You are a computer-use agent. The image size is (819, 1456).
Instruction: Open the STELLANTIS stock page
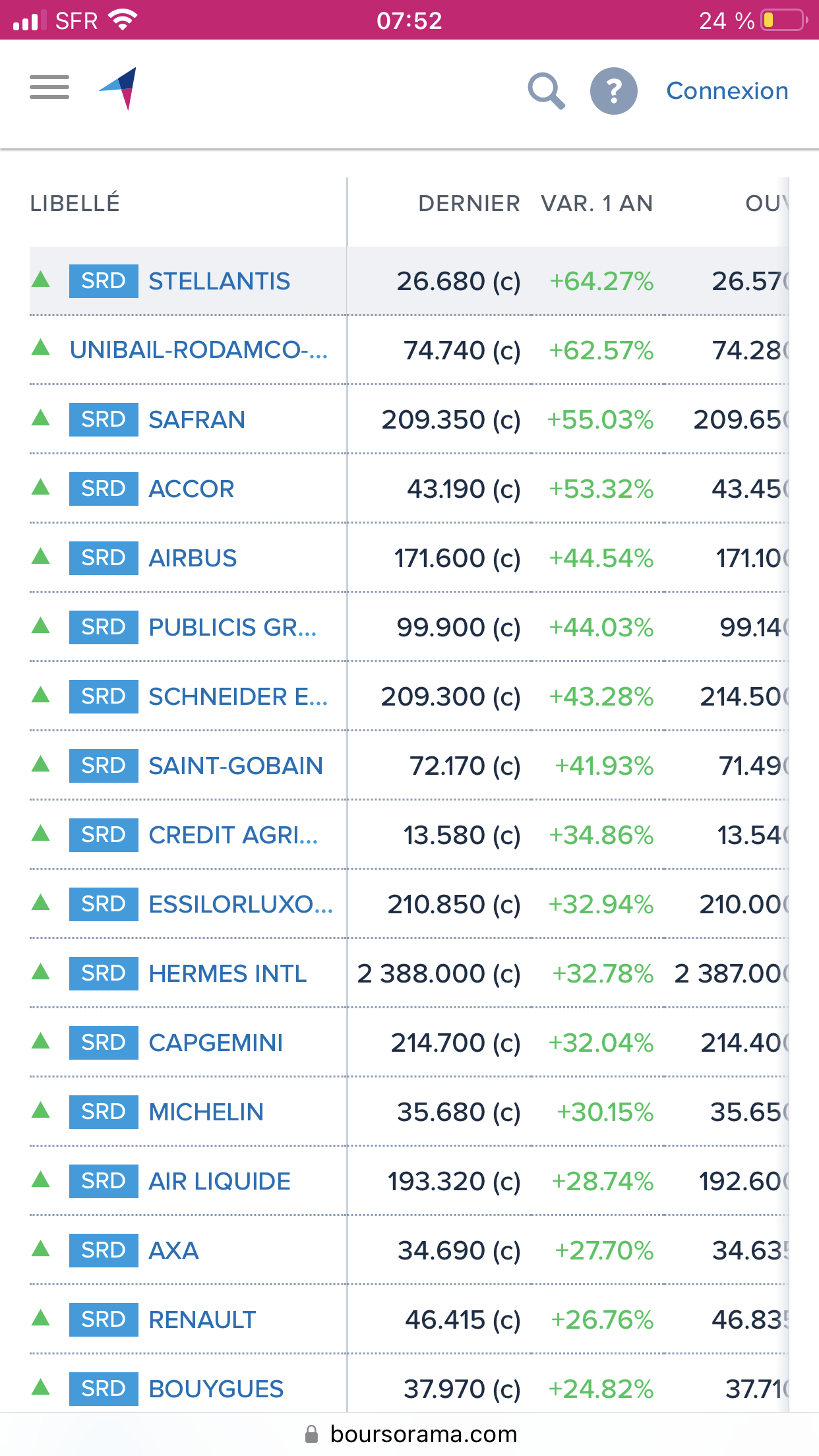(219, 282)
